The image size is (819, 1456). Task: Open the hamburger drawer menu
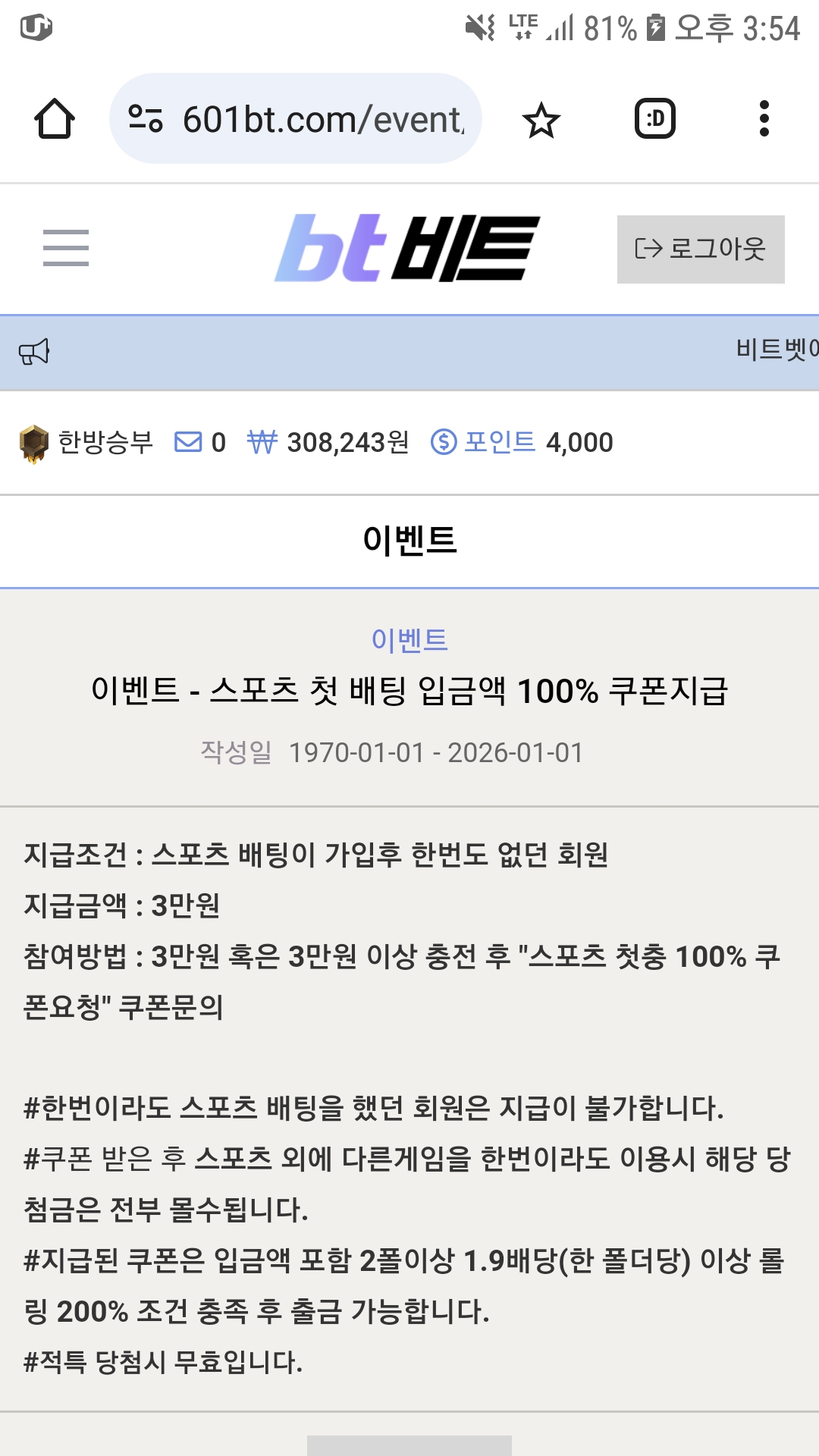(x=66, y=249)
